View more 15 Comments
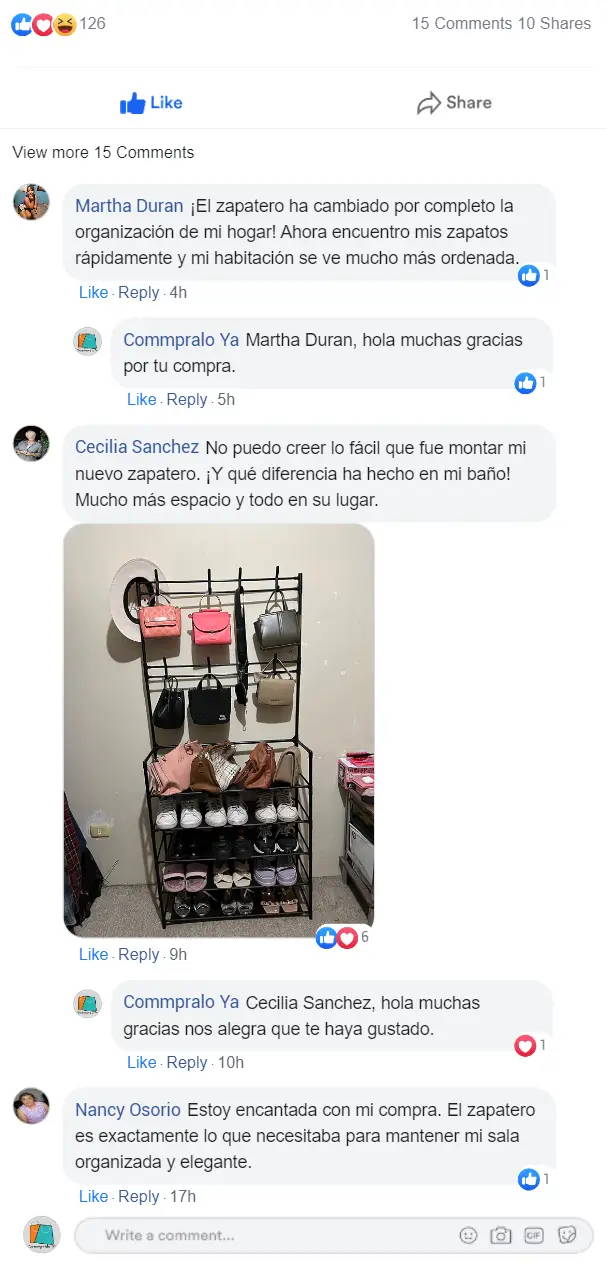This screenshot has height=1264, width=607. (103, 153)
